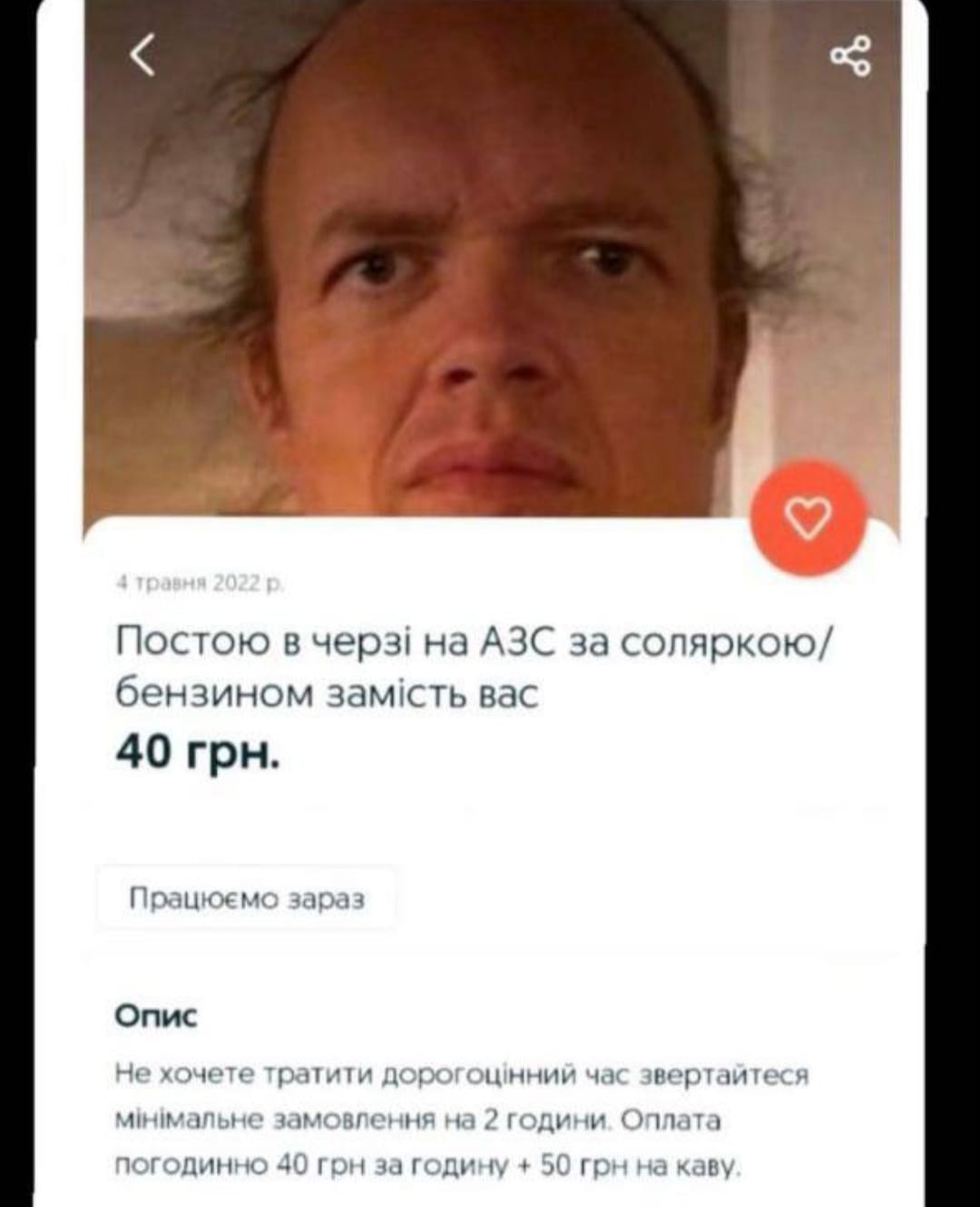Toggle the Працюємо зараз availability status
980x1207 pixels.
click(x=248, y=898)
